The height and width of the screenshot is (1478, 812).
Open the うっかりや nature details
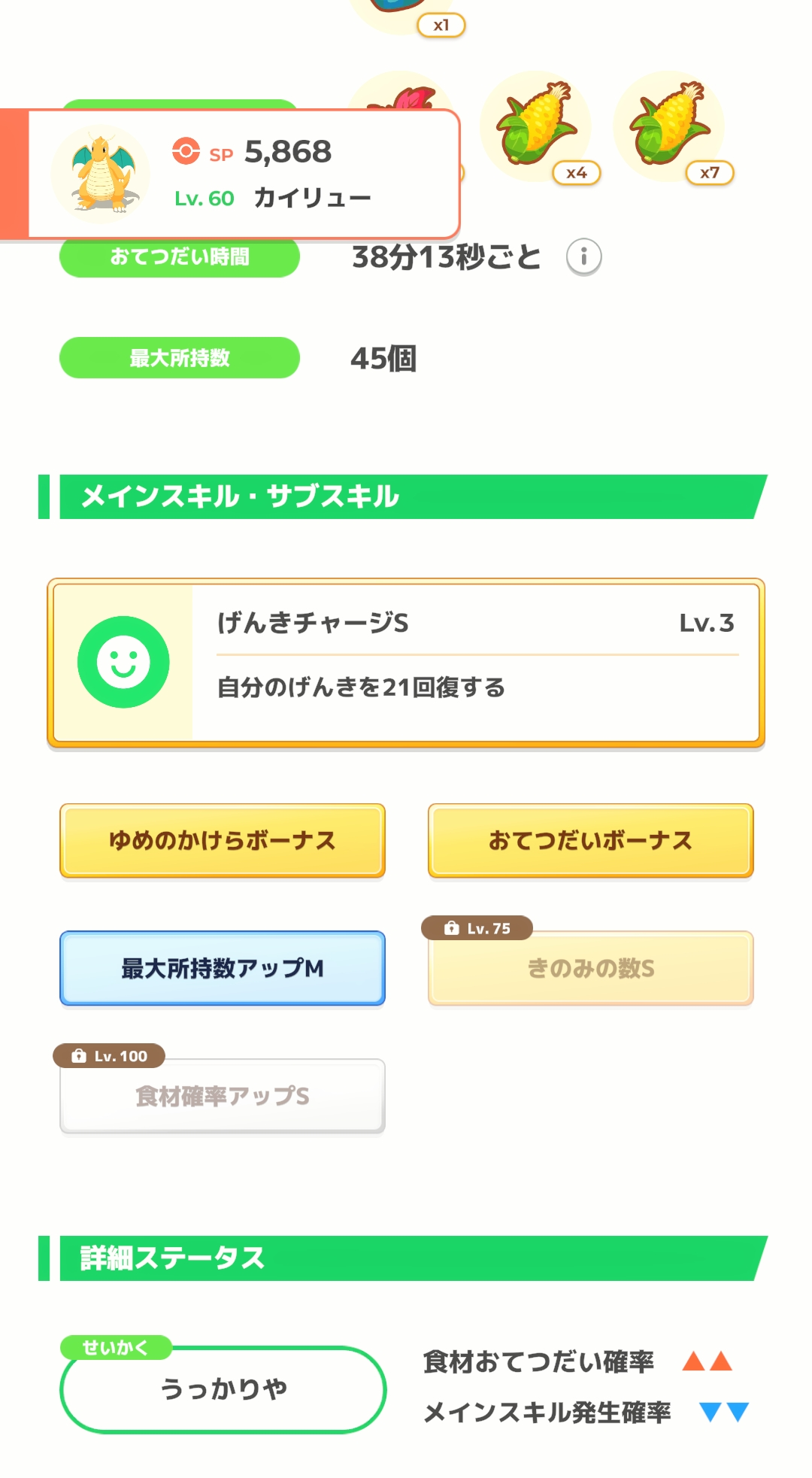point(223,1388)
